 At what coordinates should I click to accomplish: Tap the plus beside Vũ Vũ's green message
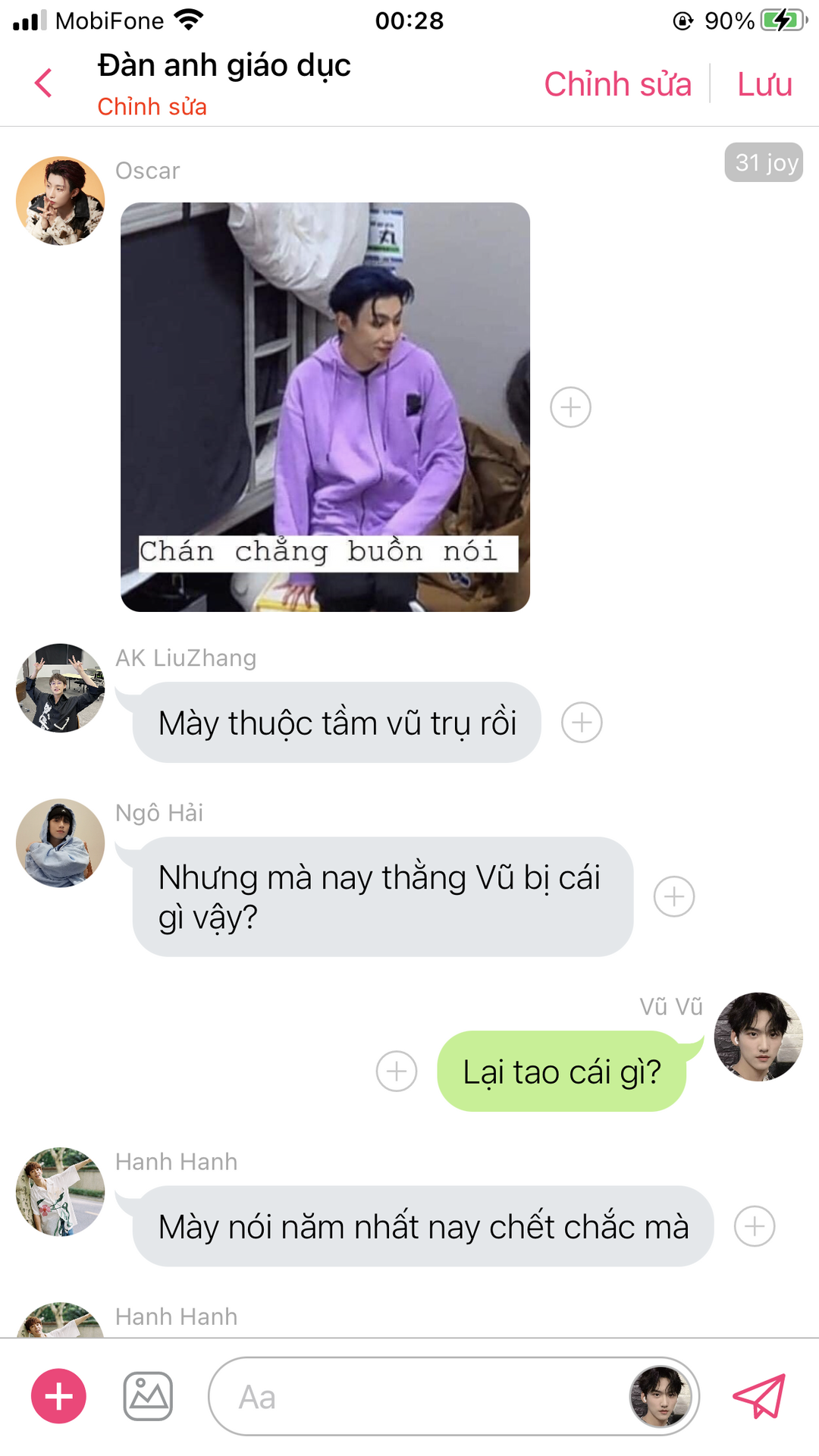397,1071
